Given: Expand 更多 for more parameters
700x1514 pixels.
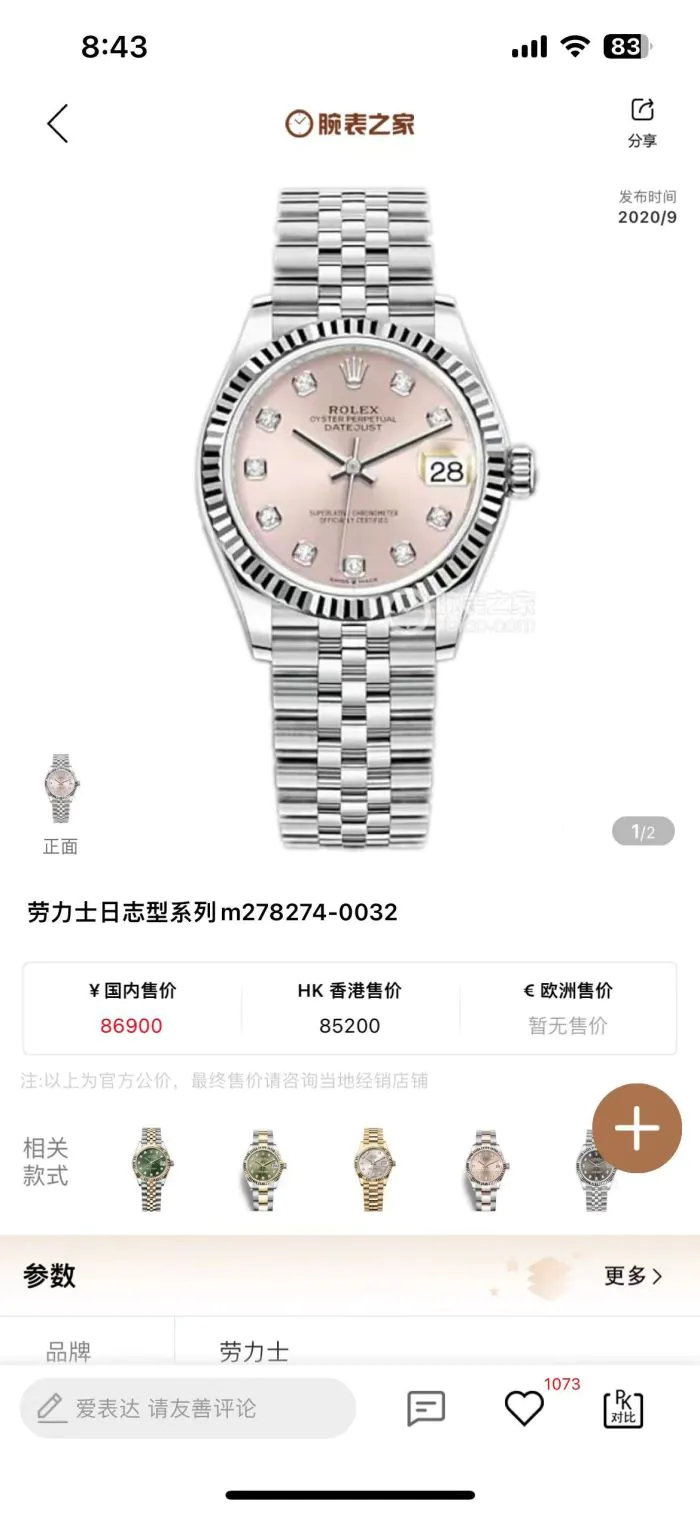Looking at the screenshot, I should 632,1276.
